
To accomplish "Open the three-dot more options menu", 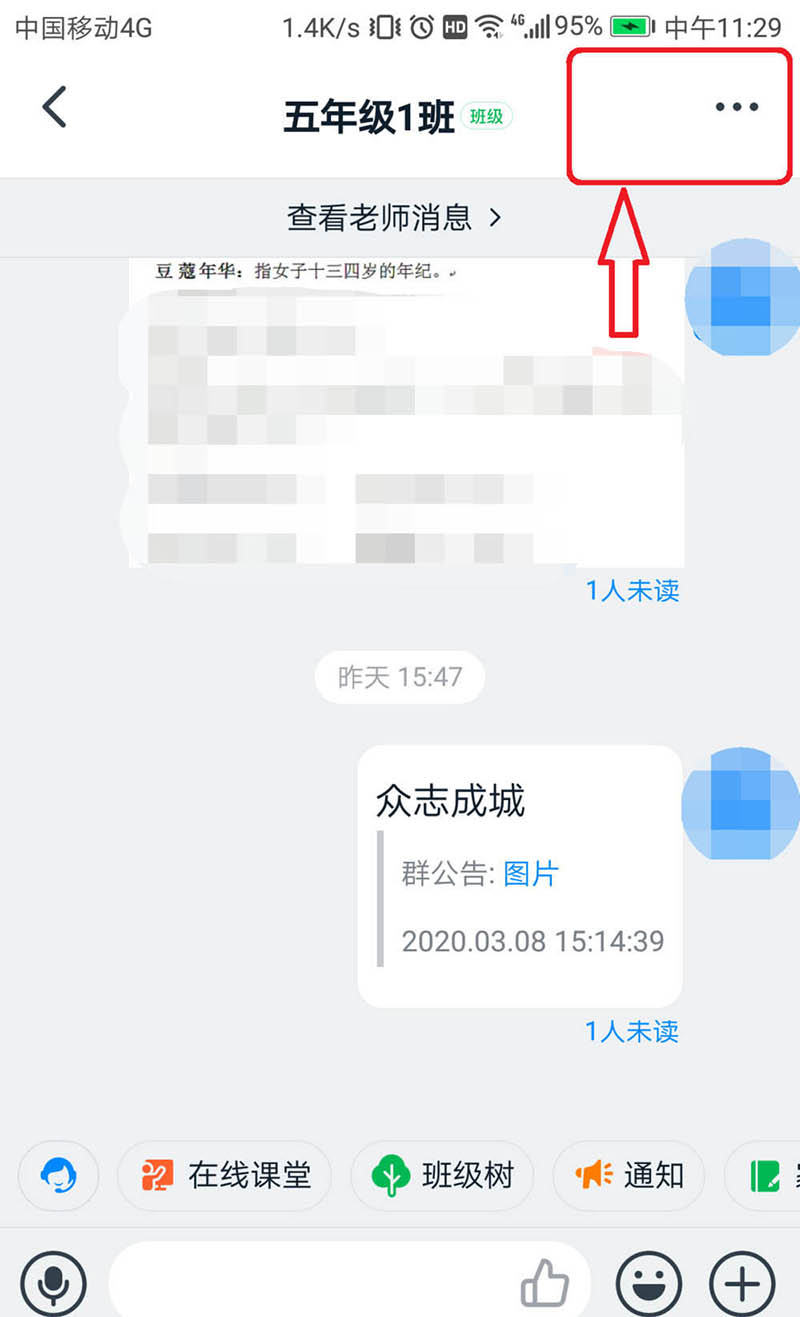I will click(x=737, y=107).
